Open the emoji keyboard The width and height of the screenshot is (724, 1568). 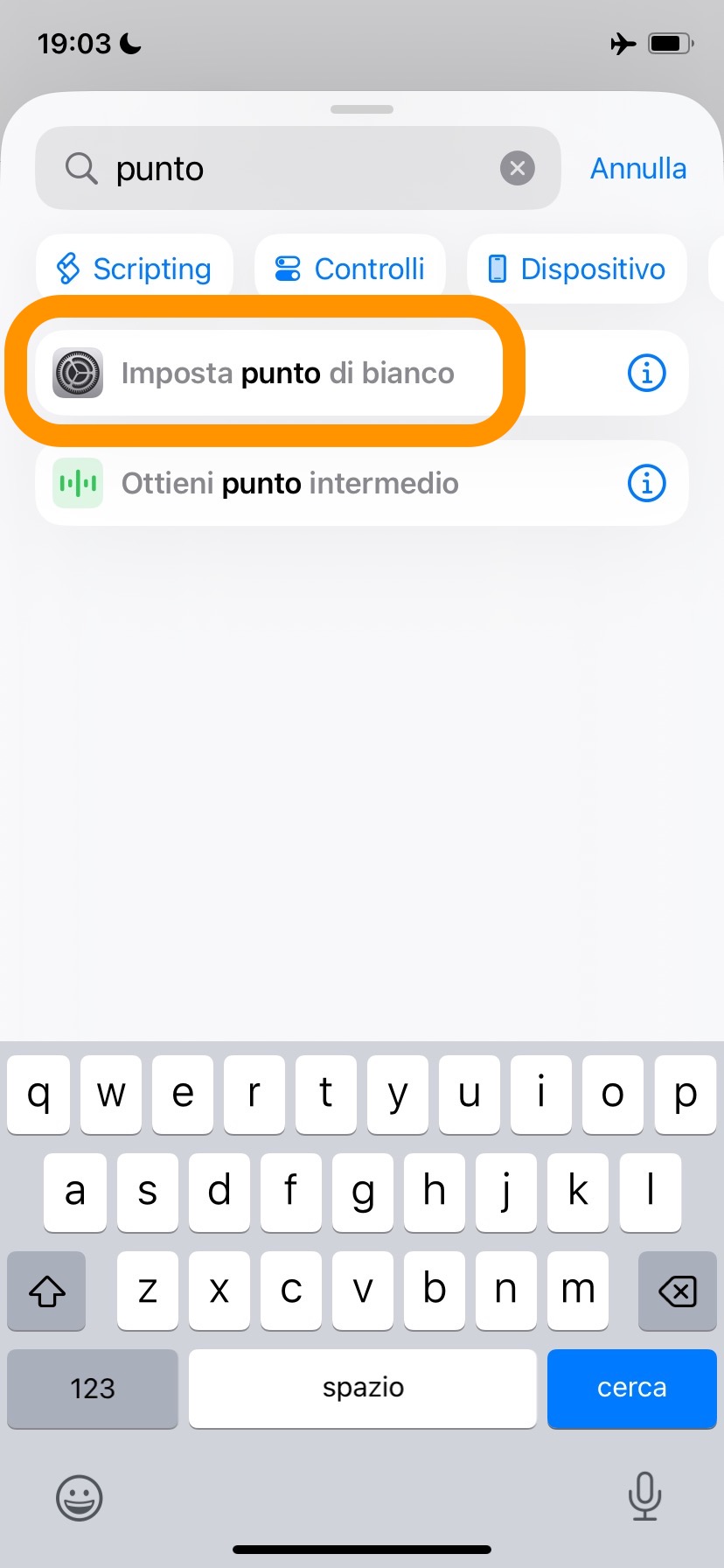80,1498
